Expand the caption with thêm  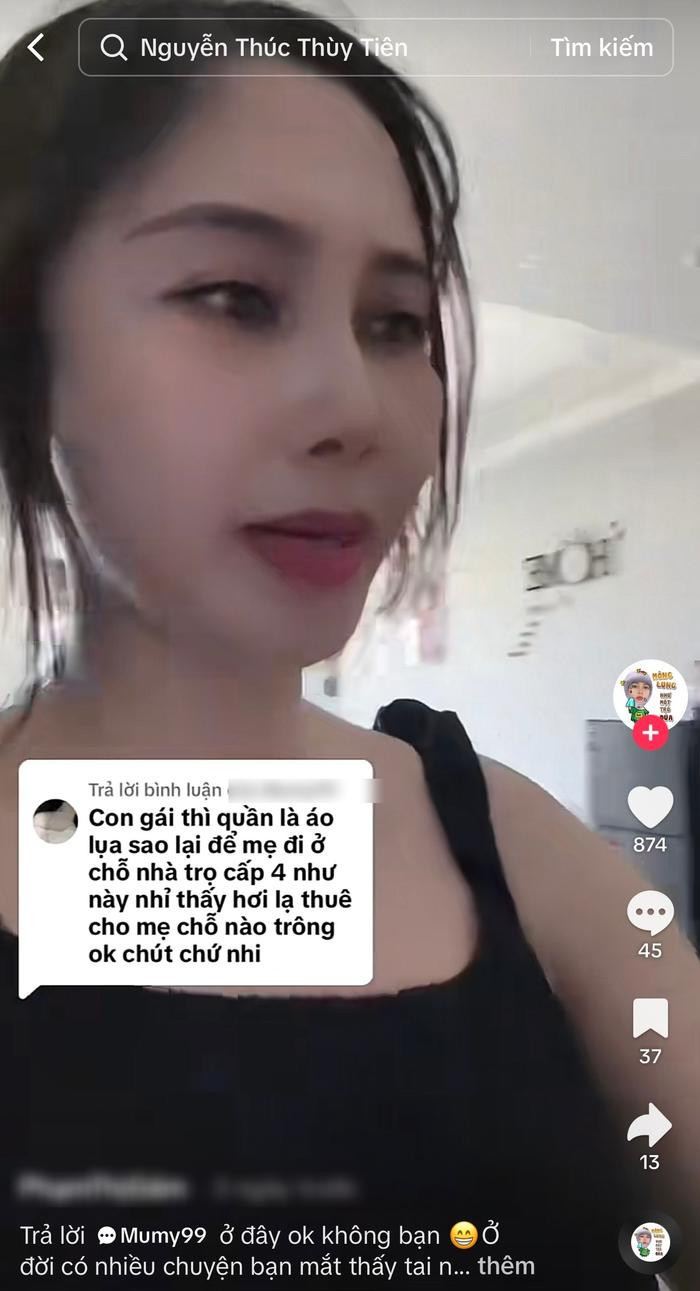506,1266
